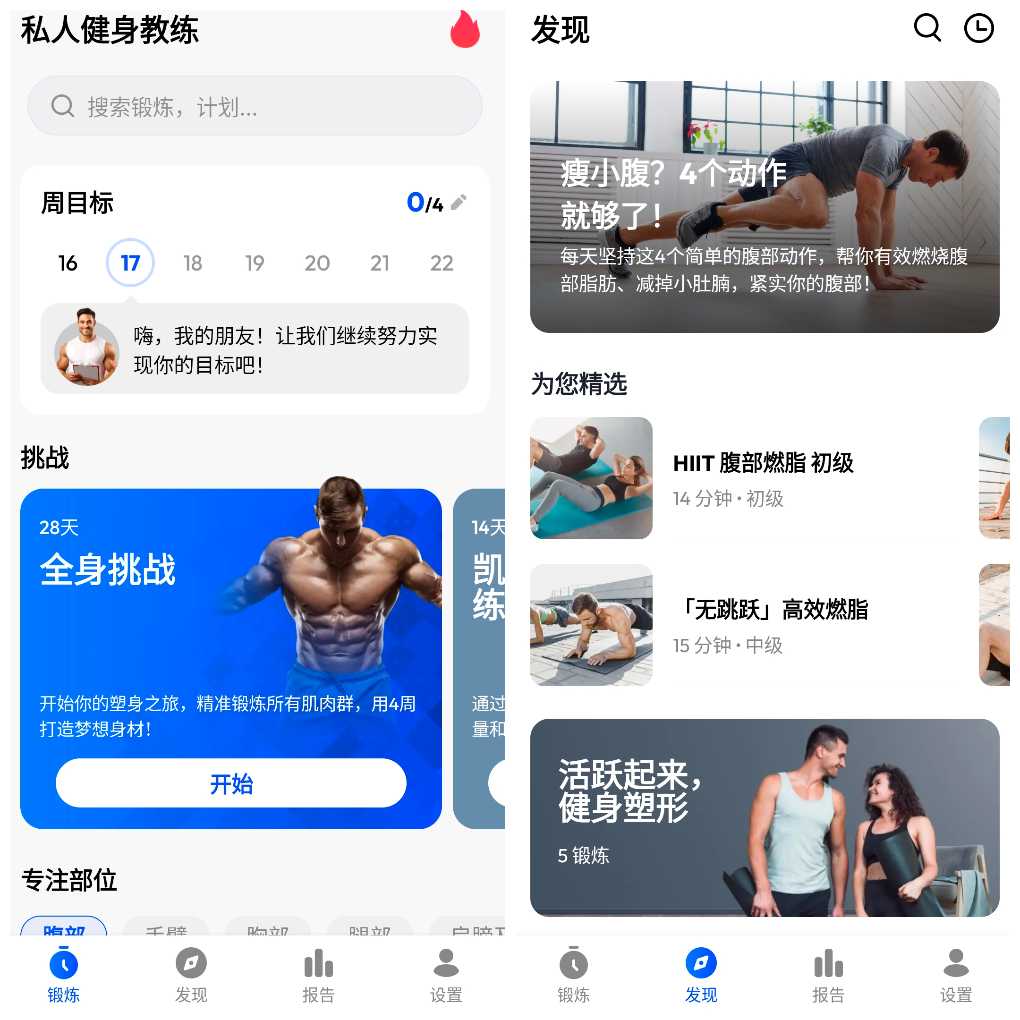Open the clock history icon on 发现

click(979, 28)
